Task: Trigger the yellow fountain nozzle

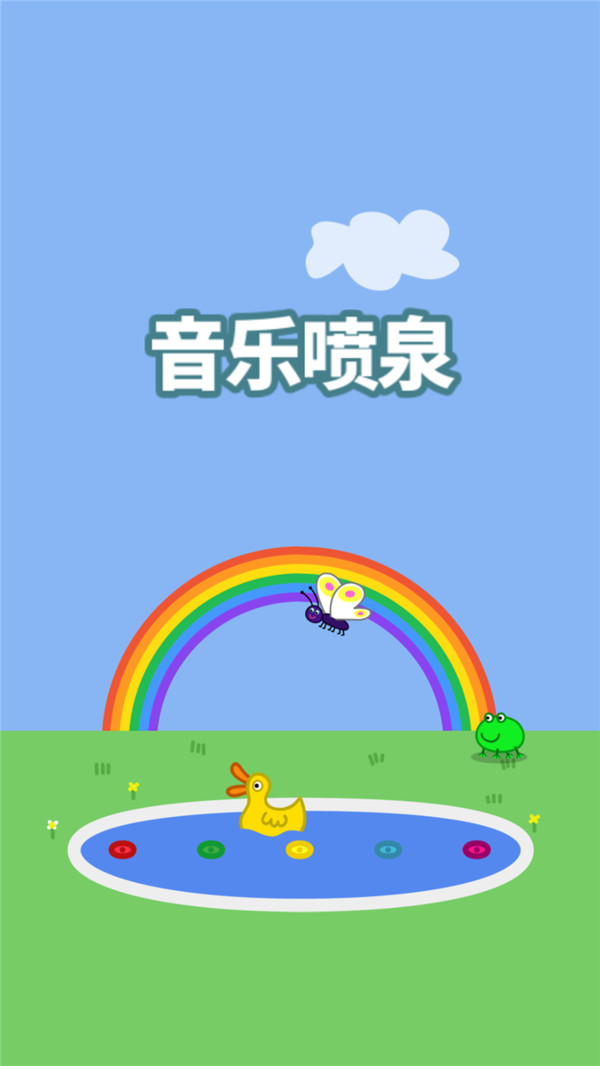Action: coord(300,849)
